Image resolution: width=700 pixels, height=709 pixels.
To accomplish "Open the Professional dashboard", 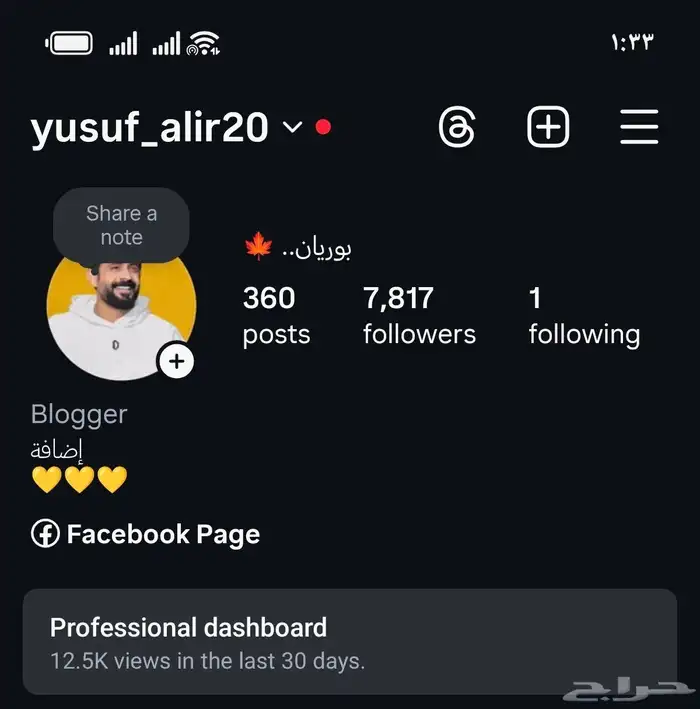I will pos(349,642).
